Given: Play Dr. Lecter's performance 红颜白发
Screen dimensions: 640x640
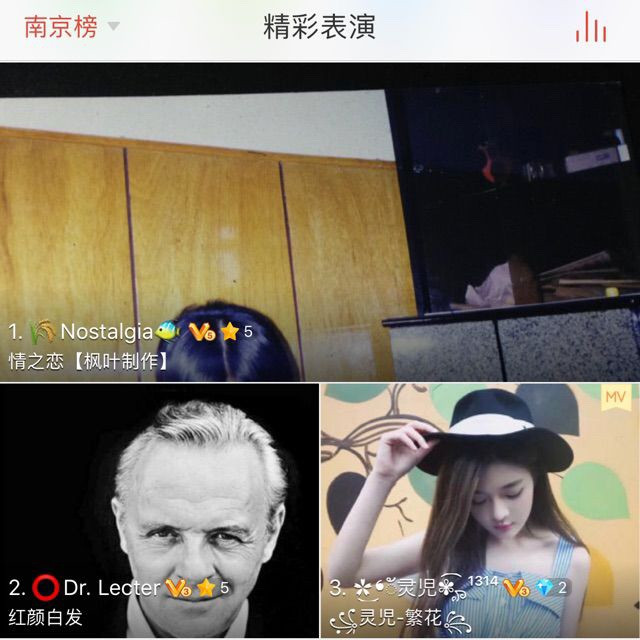Looking at the screenshot, I should [159, 511].
